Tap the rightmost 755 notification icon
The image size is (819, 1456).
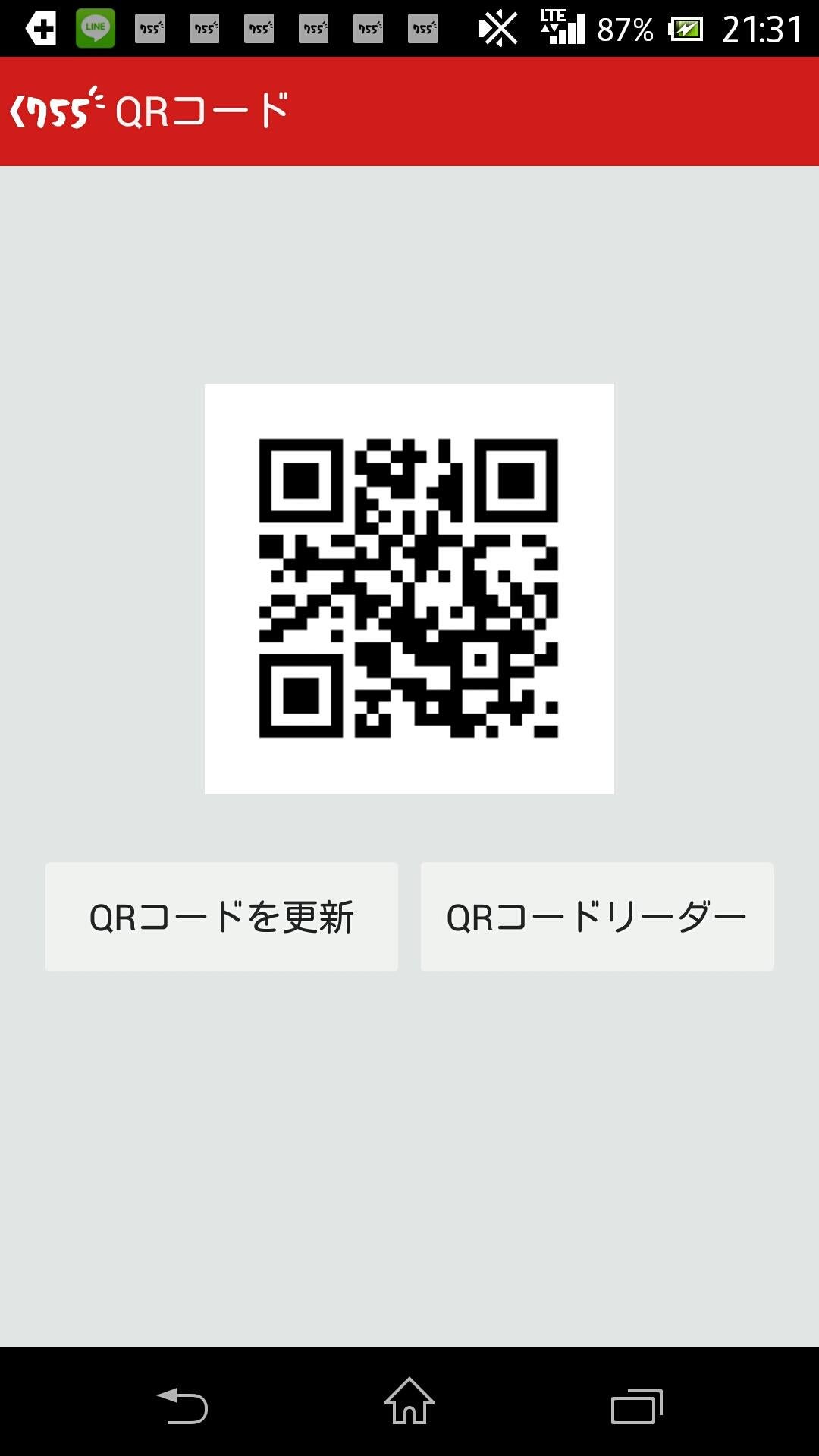422,30
